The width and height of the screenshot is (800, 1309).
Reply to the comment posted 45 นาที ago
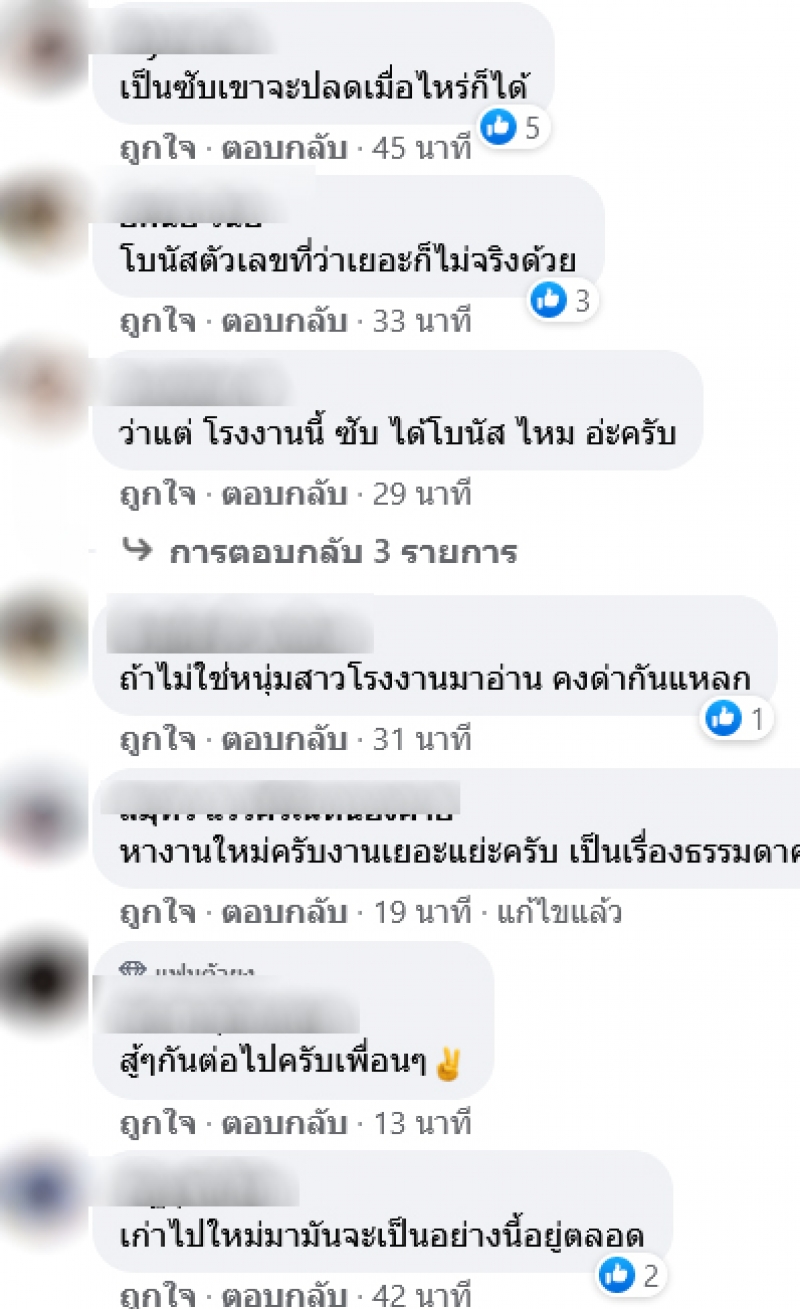283,150
